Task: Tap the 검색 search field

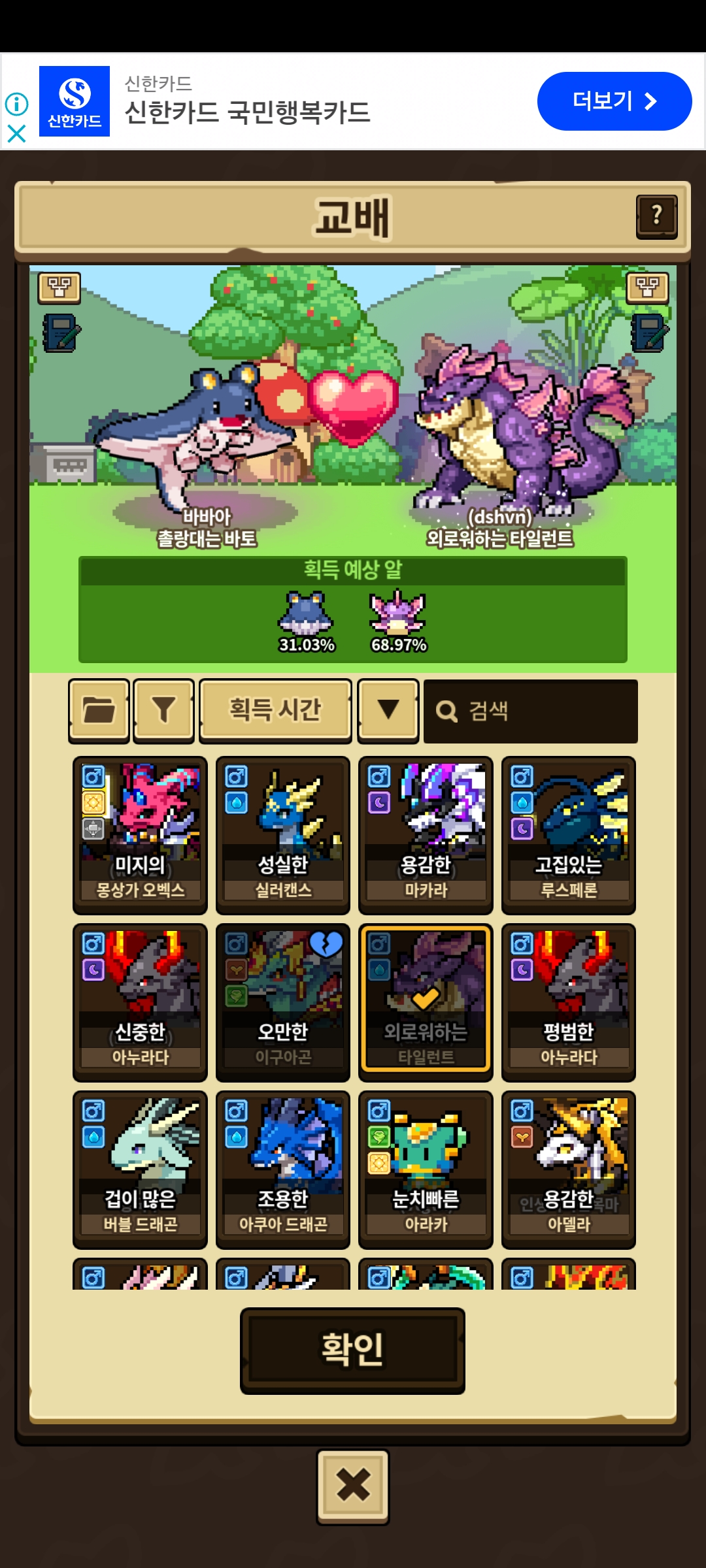Action: point(530,711)
